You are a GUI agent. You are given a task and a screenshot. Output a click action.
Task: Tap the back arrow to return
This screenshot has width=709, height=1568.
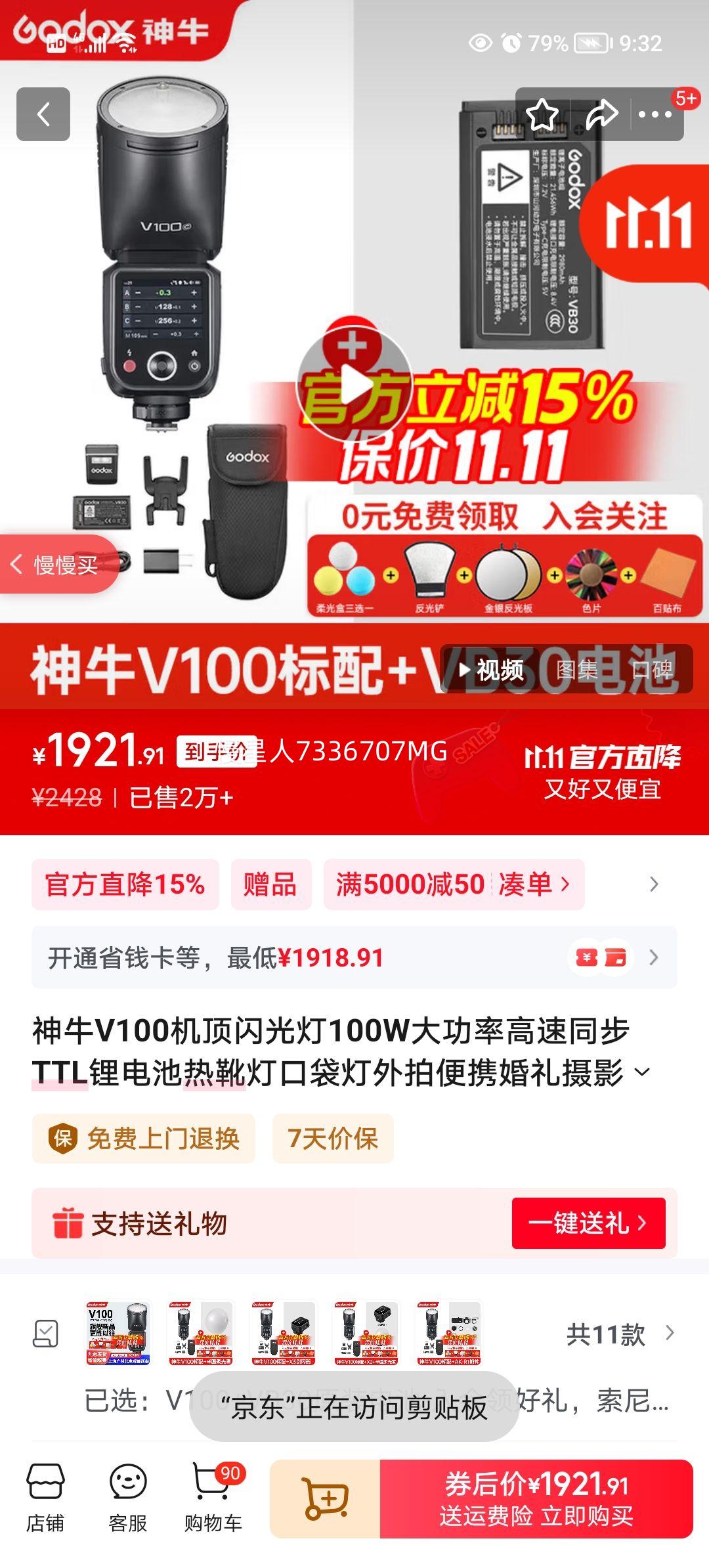(x=44, y=114)
